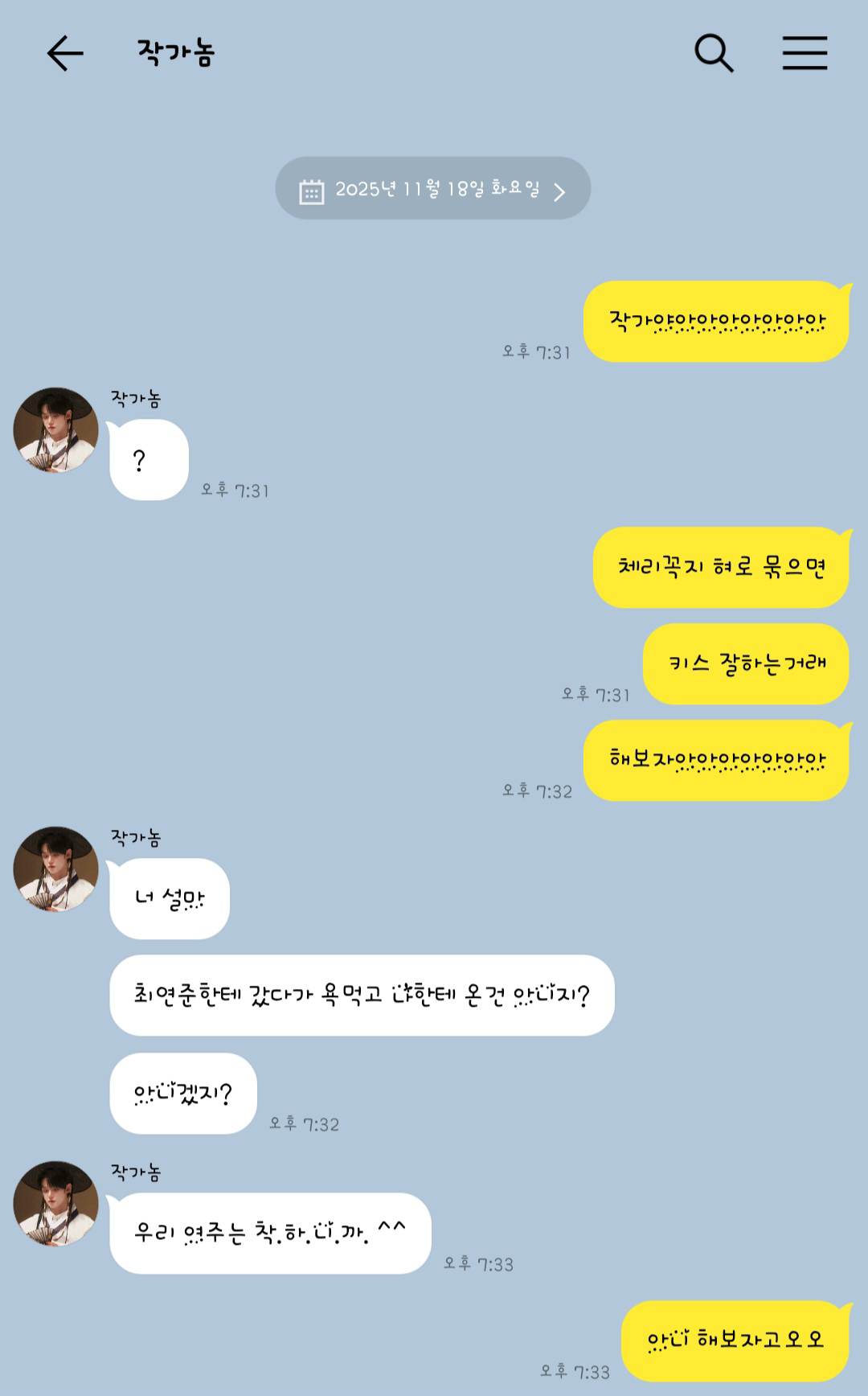
Task: Open 작가놈's avatar beside "우리 여주는" message
Action: point(55,1204)
